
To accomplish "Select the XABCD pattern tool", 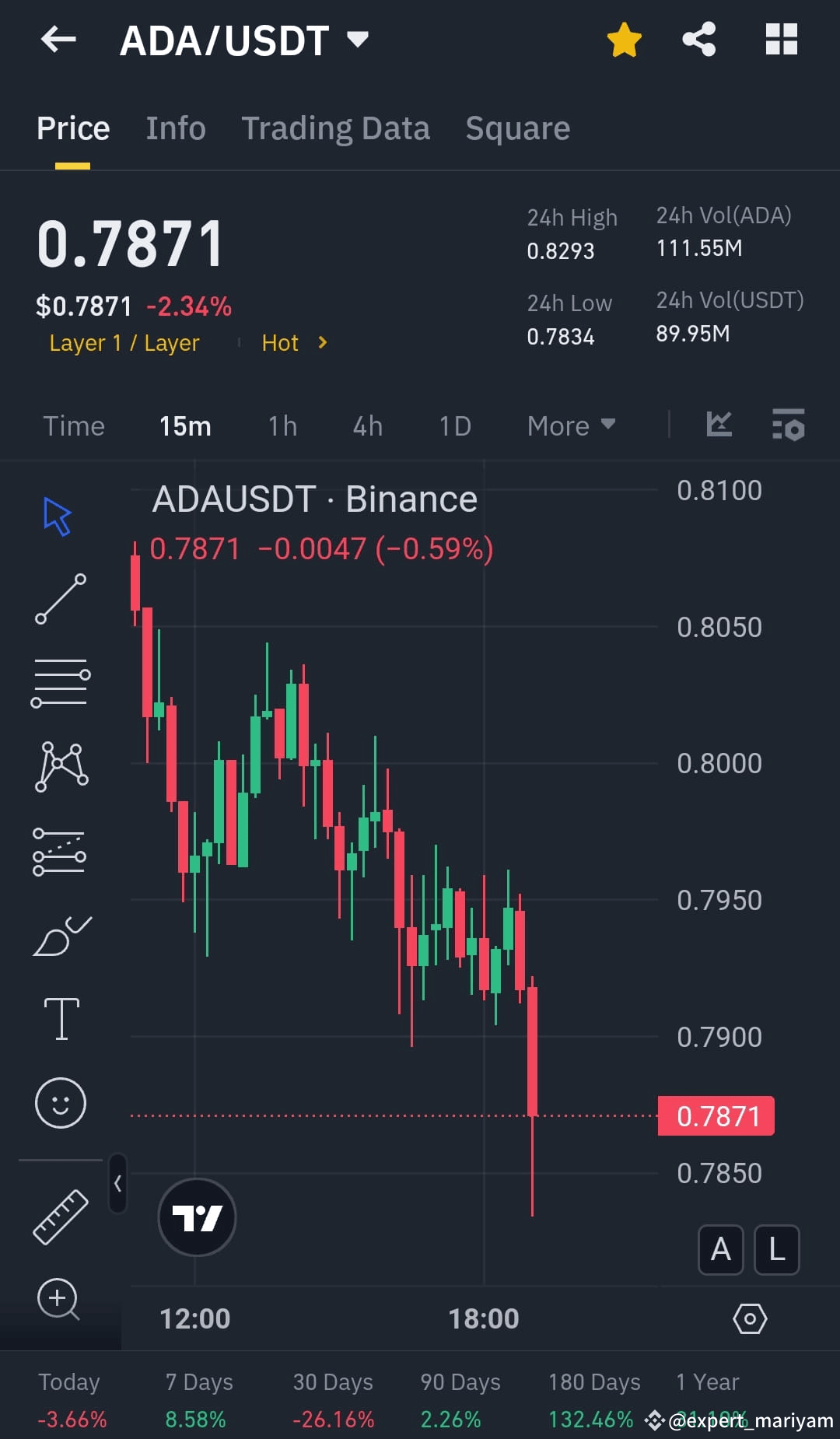I will pos(60,766).
